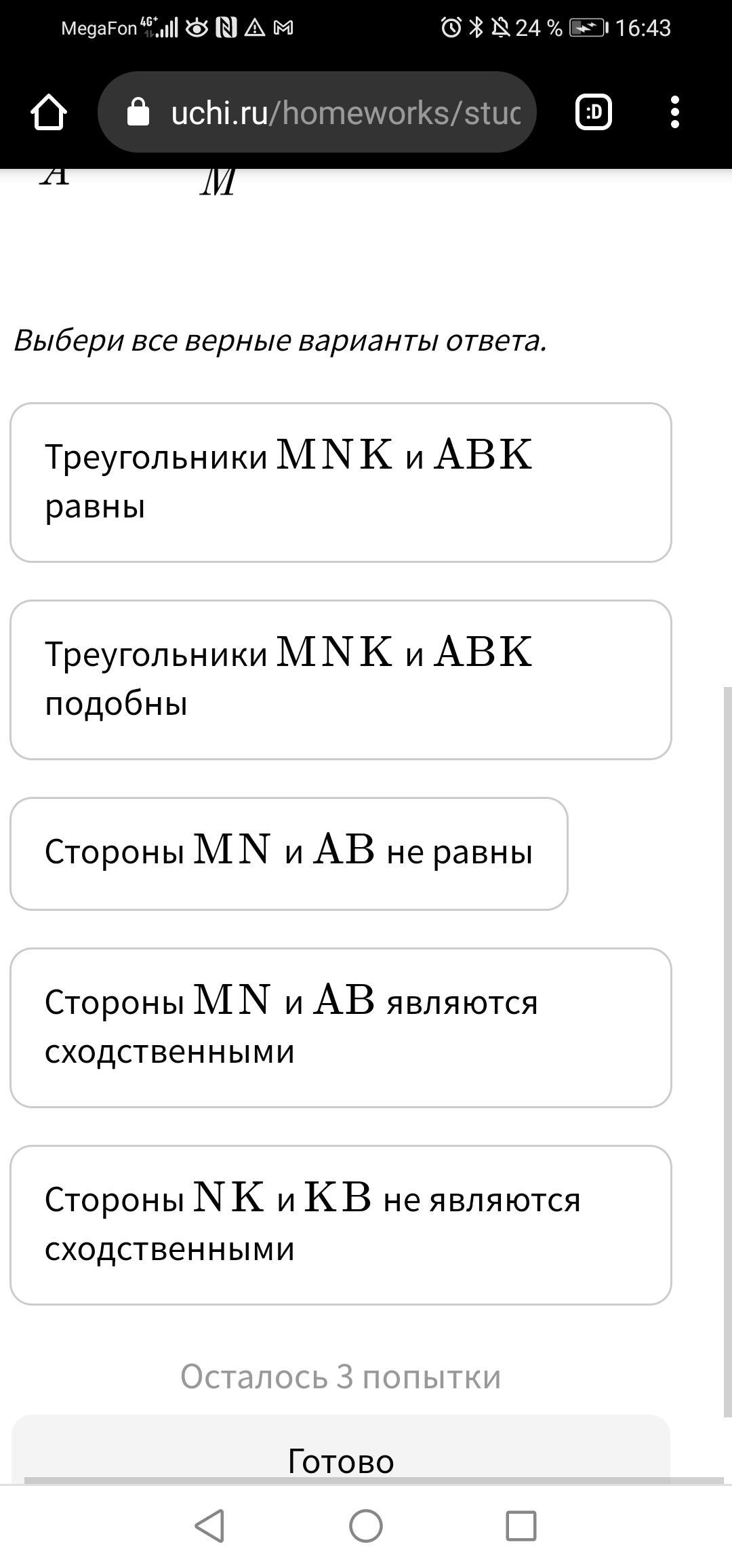The width and height of the screenshot is (732, 1568).
Task: Tap the uchi.ru address bar
Action: (317, 112)
